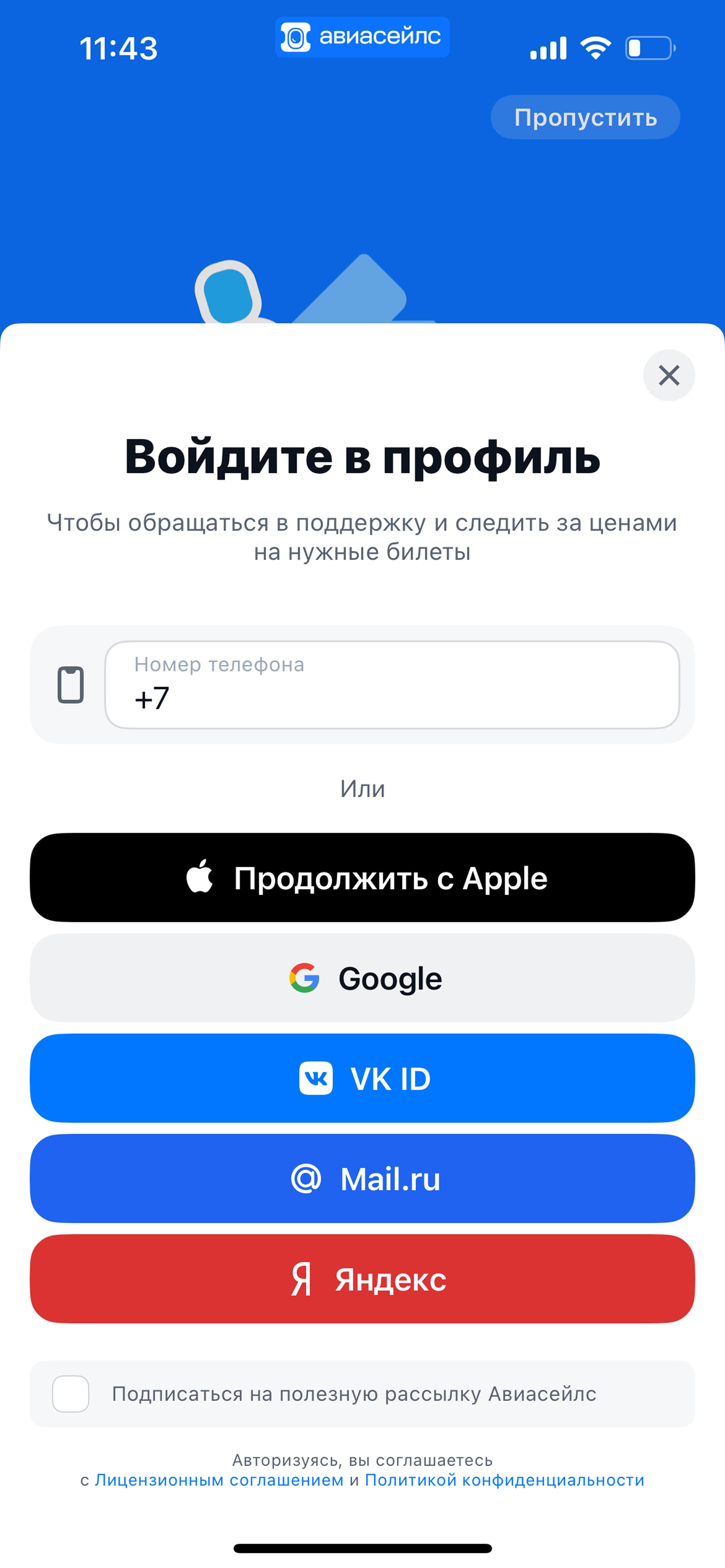Check the Авиасейлс newsletter subscription box
Viewport: 725px width, 1568px height.
click(x=71, y=1393)
